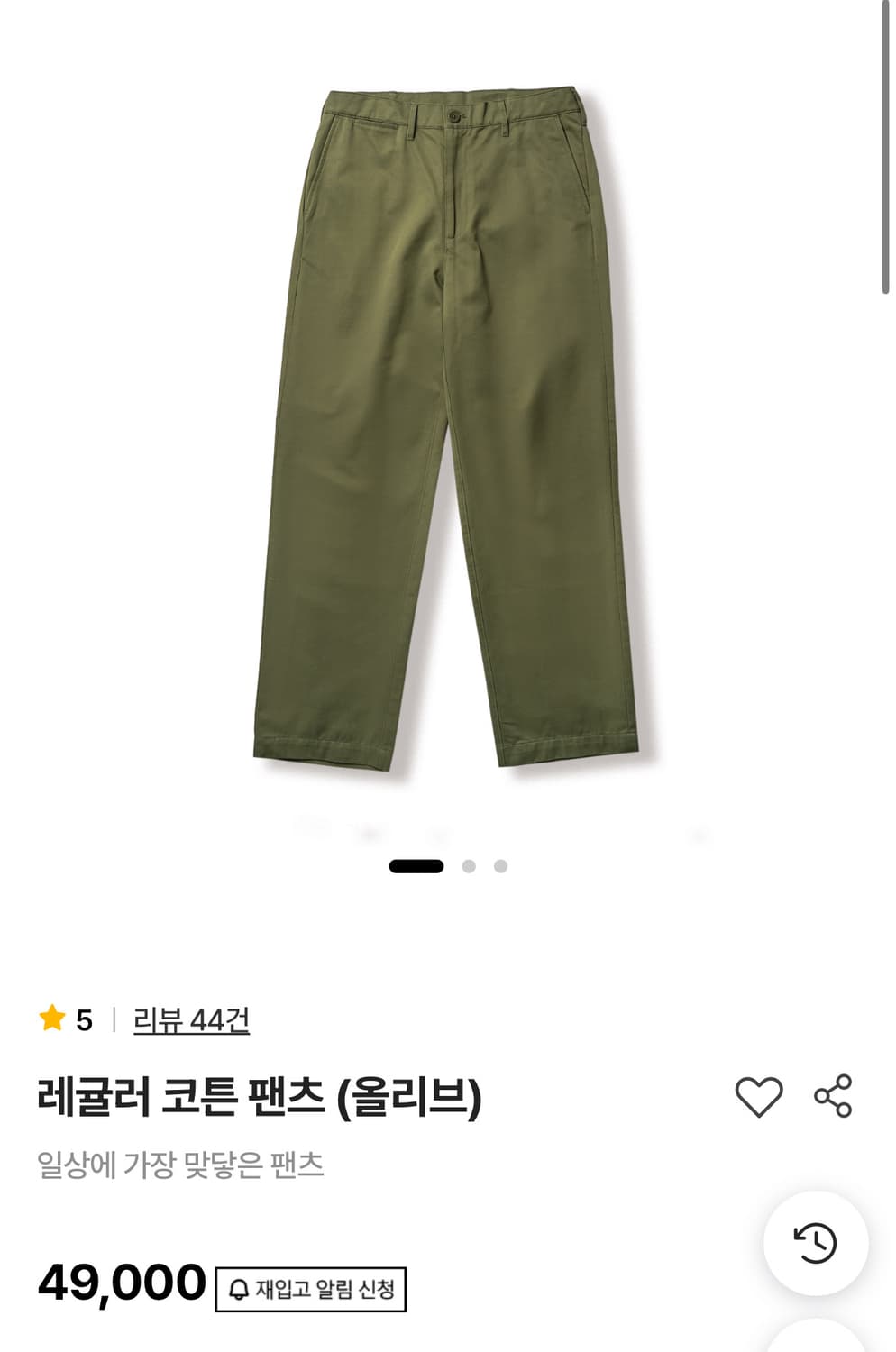Open recently viewed items via the clock icon

(817, 1242)
